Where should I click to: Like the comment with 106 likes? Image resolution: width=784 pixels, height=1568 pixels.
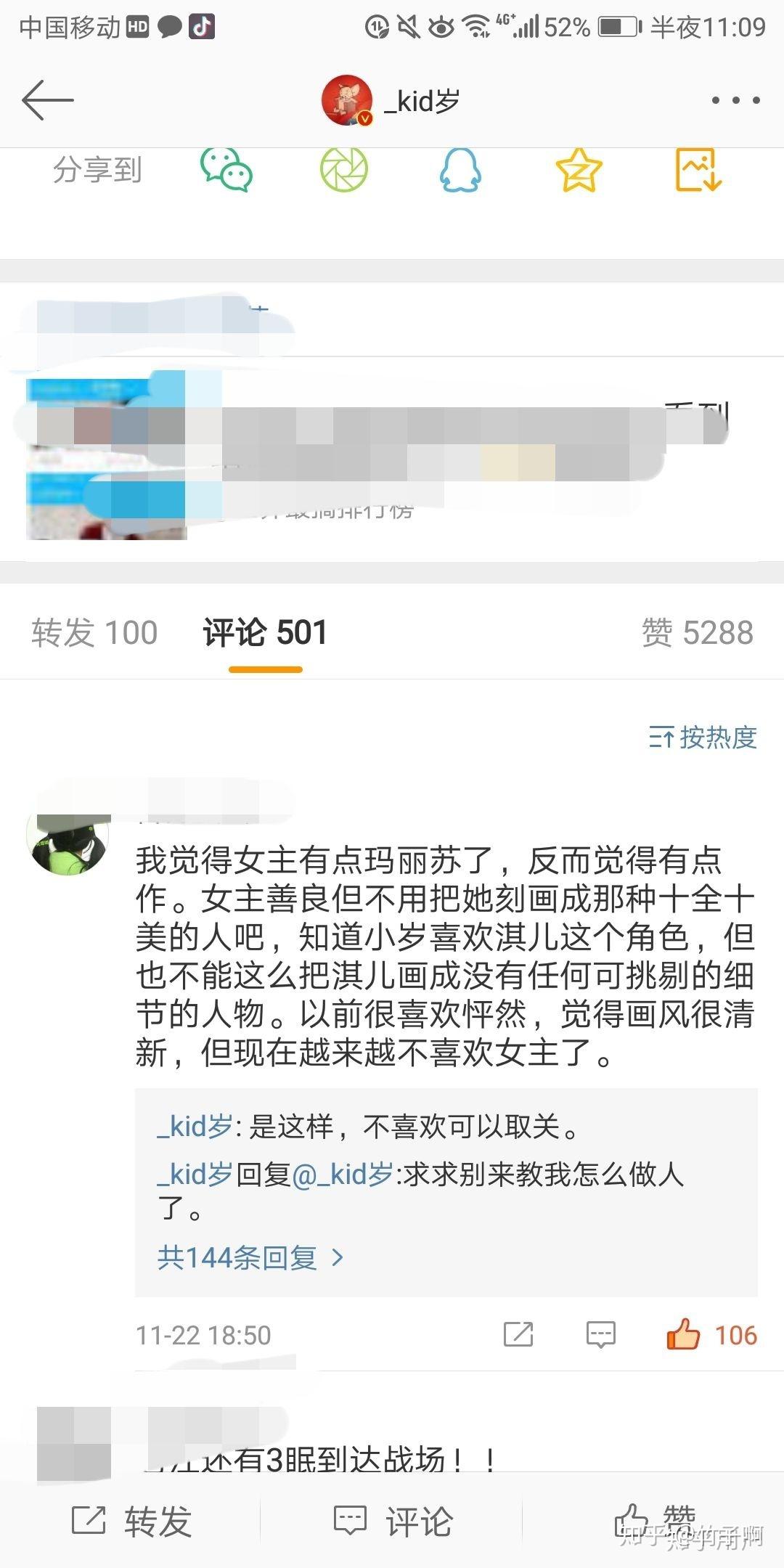[683, 1335]
